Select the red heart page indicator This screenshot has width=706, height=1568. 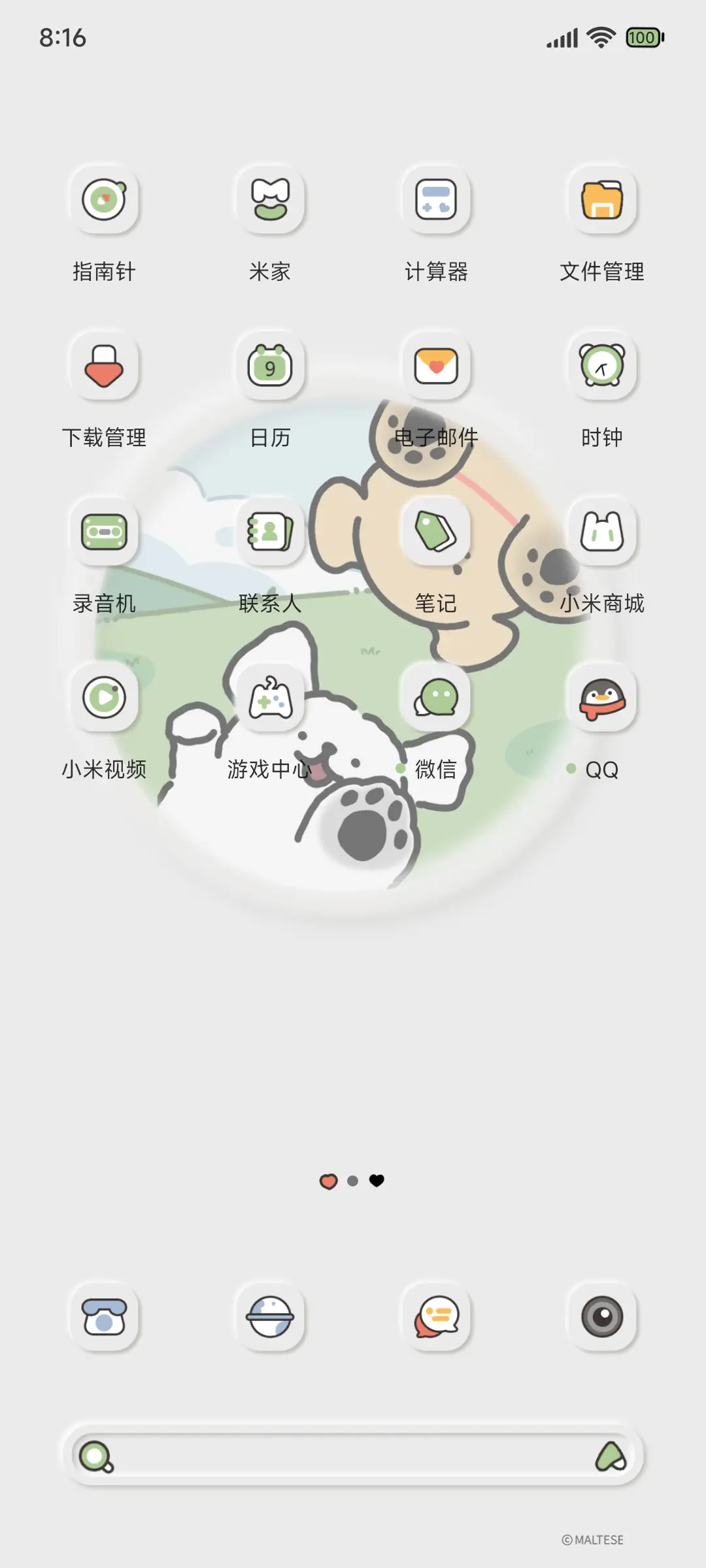[x=329, y=1180]
